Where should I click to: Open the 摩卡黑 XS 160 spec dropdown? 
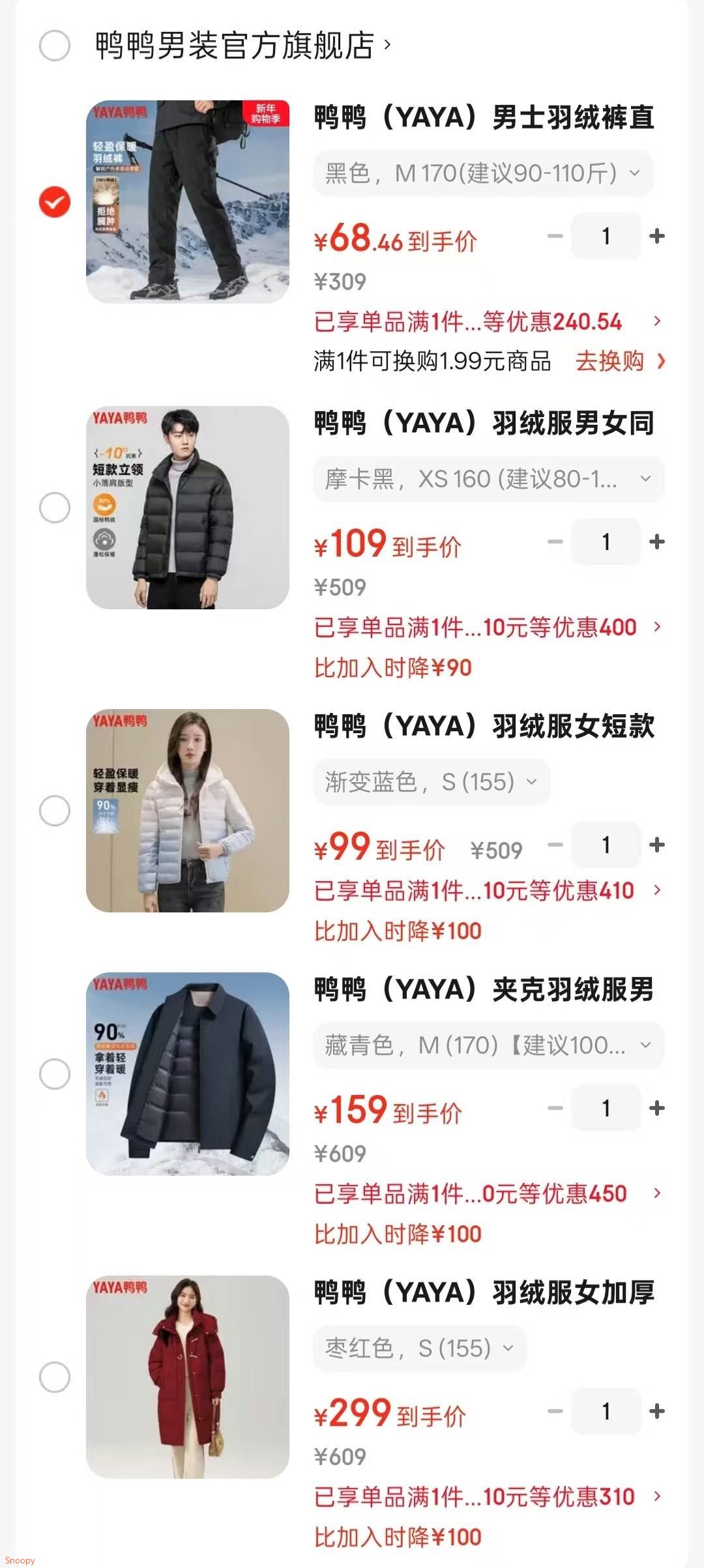pyautogui.click(x=489, y=478)
